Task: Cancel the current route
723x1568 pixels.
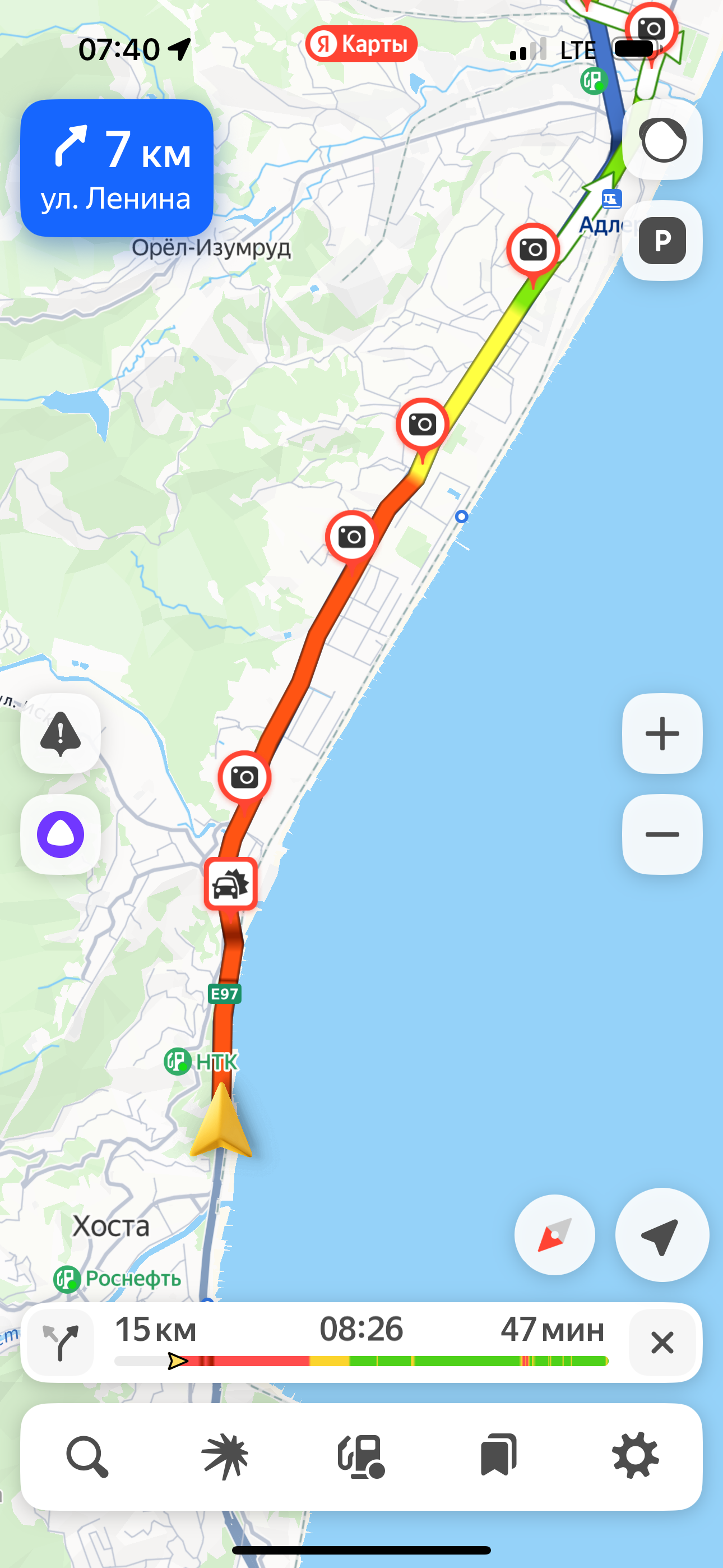Action: pos(662,1342)
